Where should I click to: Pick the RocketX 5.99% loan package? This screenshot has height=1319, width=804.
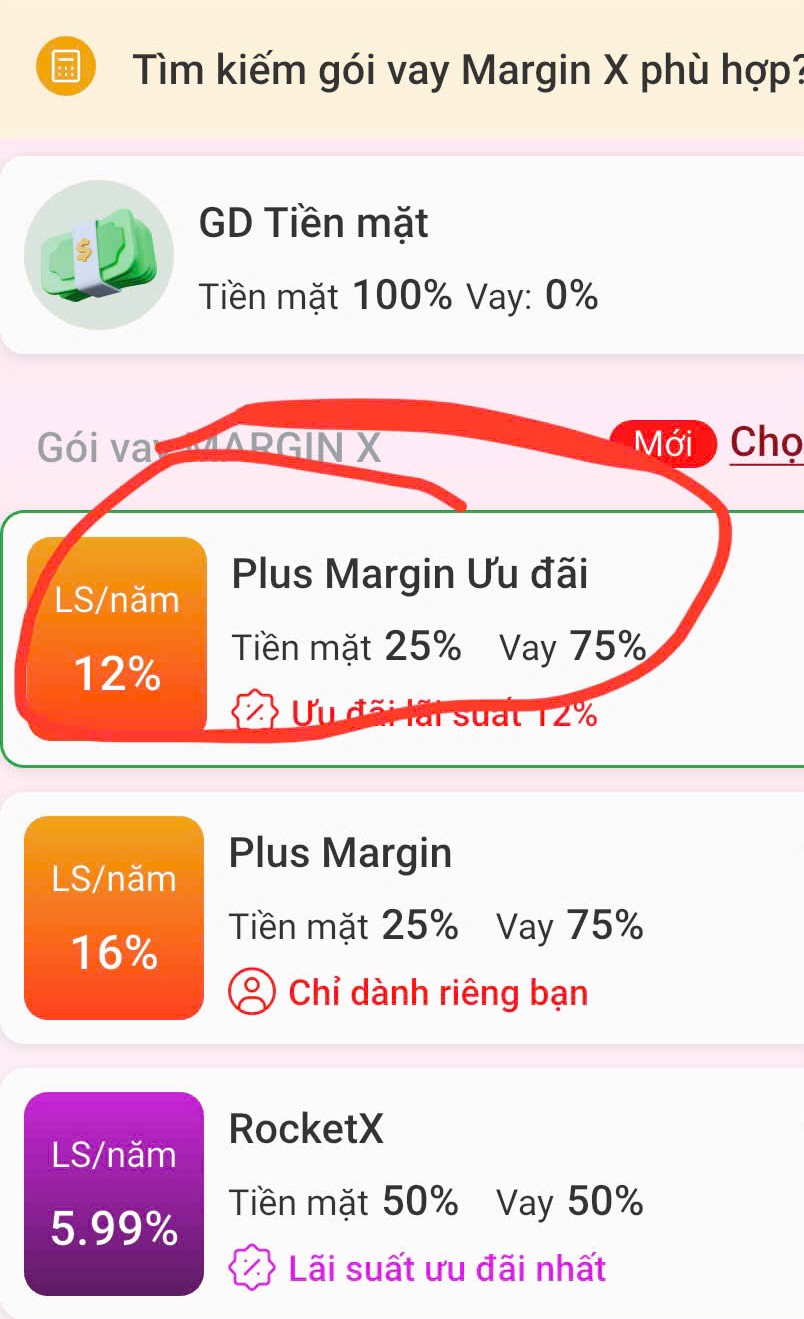pos(402,1193)
